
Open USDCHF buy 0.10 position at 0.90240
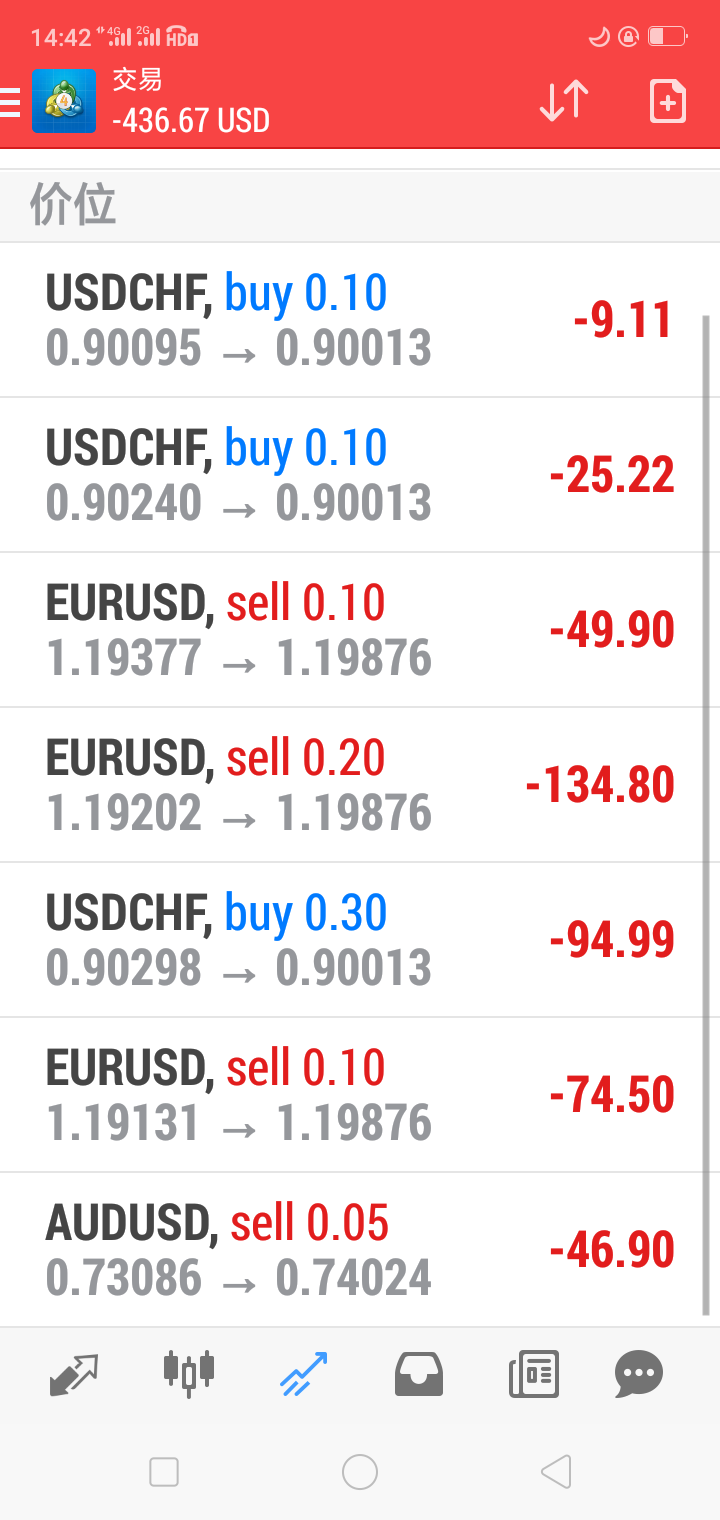360,475
